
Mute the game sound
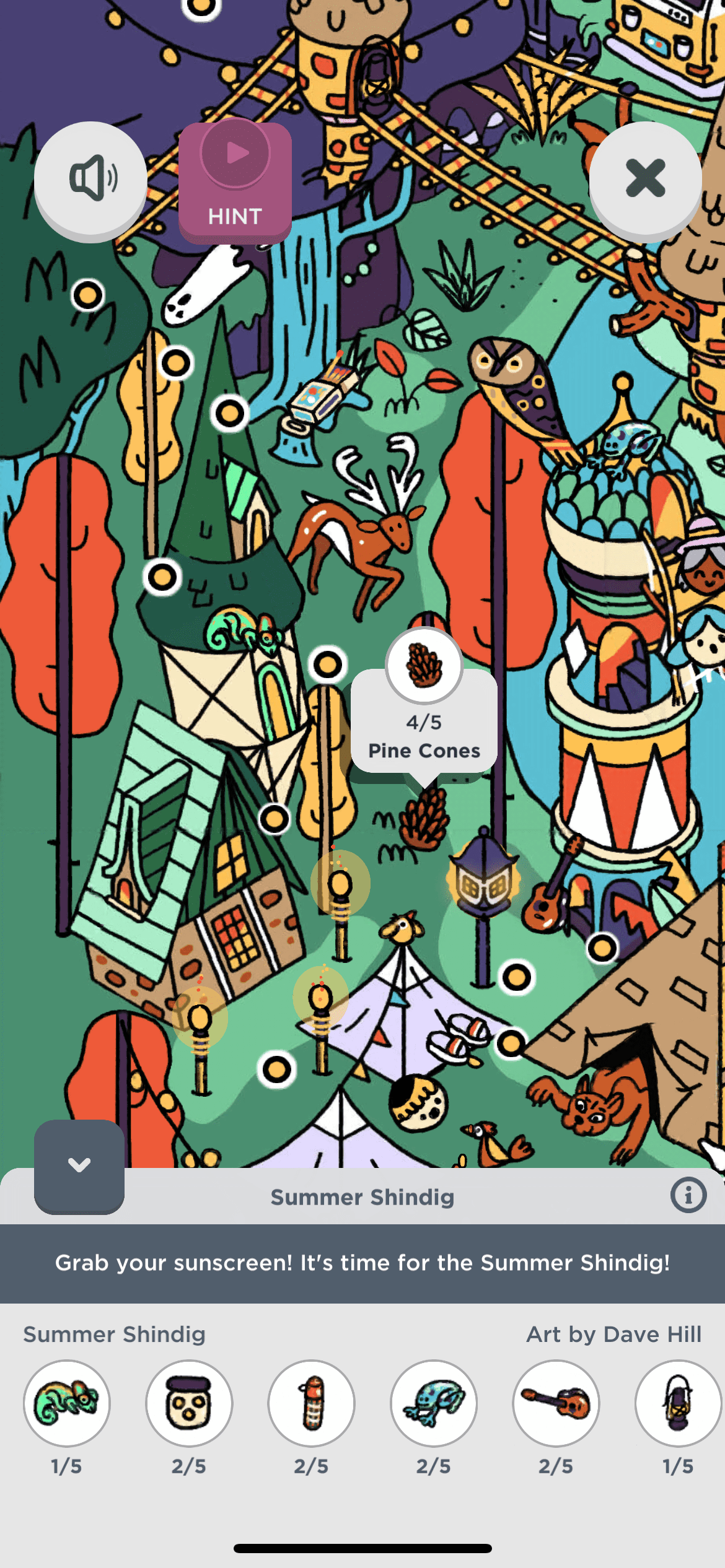pyautogui.click(x=90, y=178)
